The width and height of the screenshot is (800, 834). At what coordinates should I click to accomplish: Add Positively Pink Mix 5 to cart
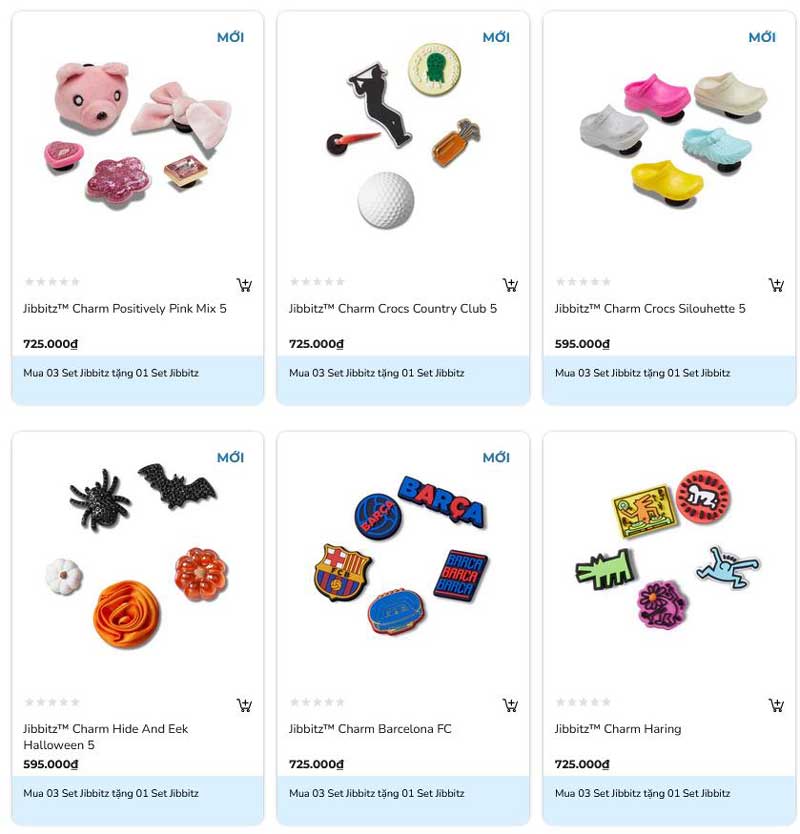(x=244, y=285)
